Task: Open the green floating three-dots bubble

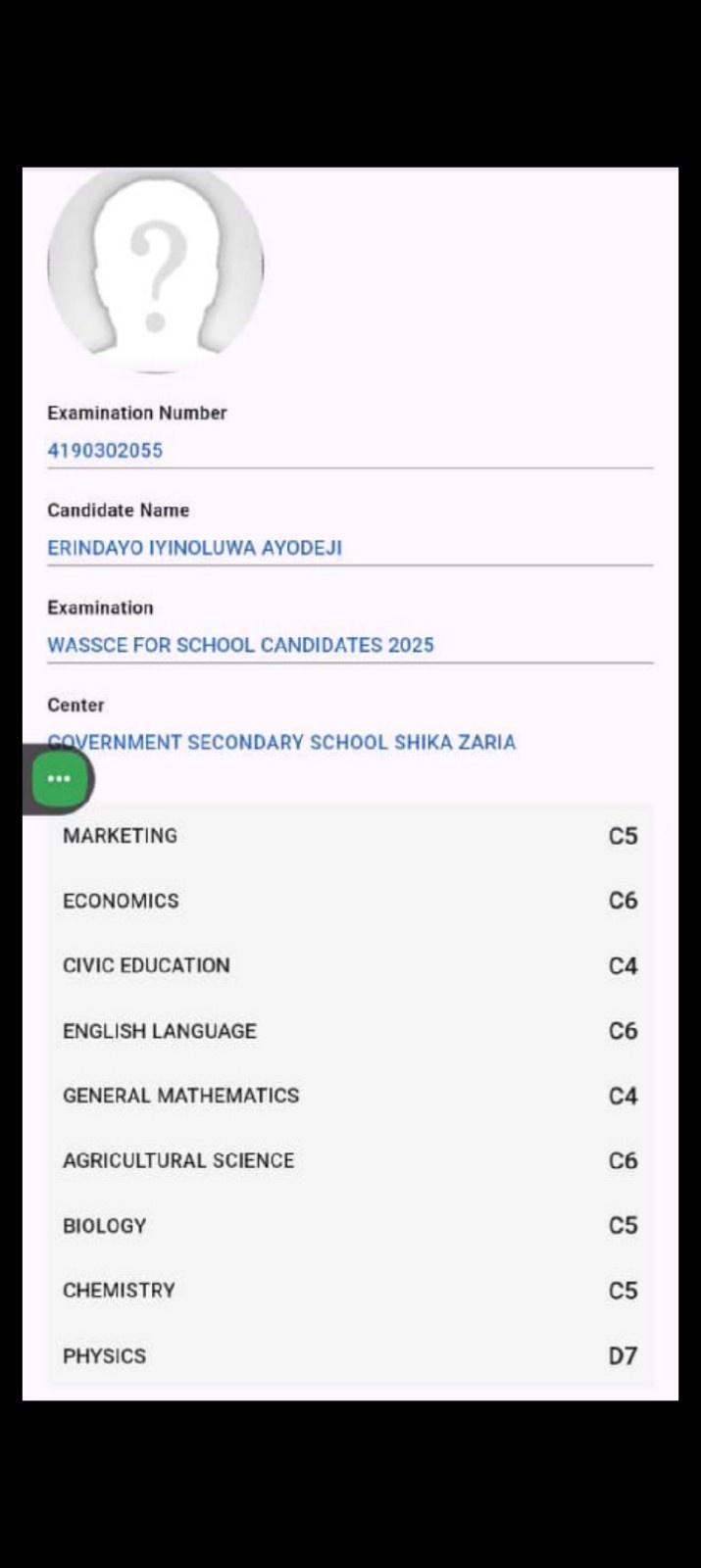Action: 59,779
